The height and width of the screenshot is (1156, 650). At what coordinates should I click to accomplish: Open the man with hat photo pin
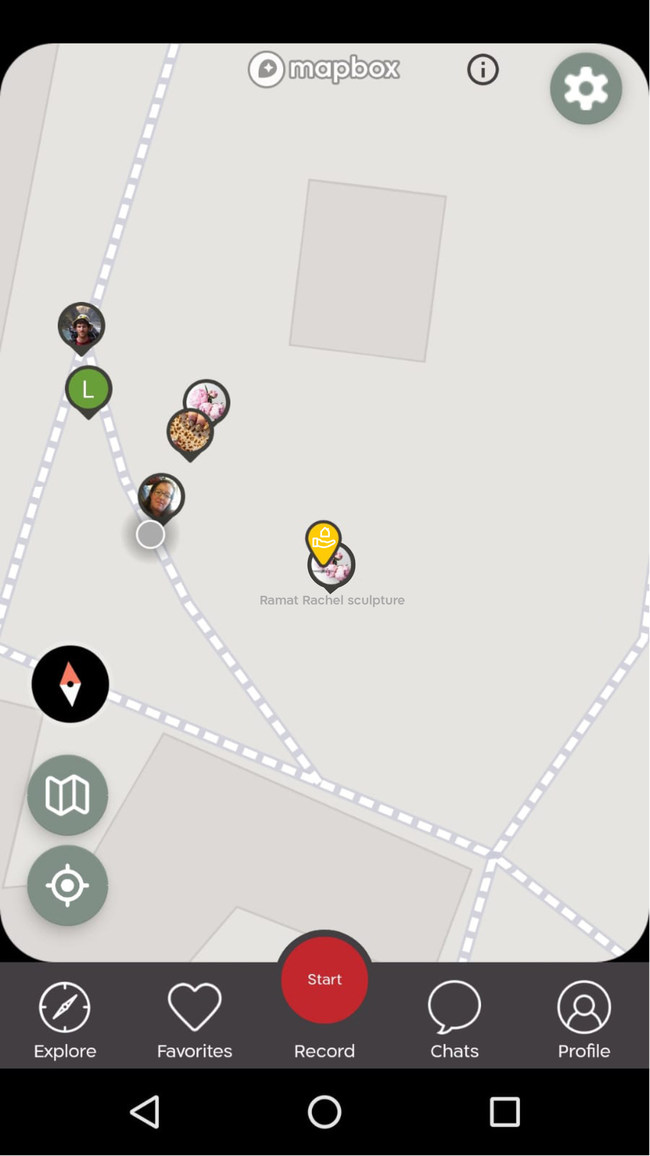click(81, 325)
